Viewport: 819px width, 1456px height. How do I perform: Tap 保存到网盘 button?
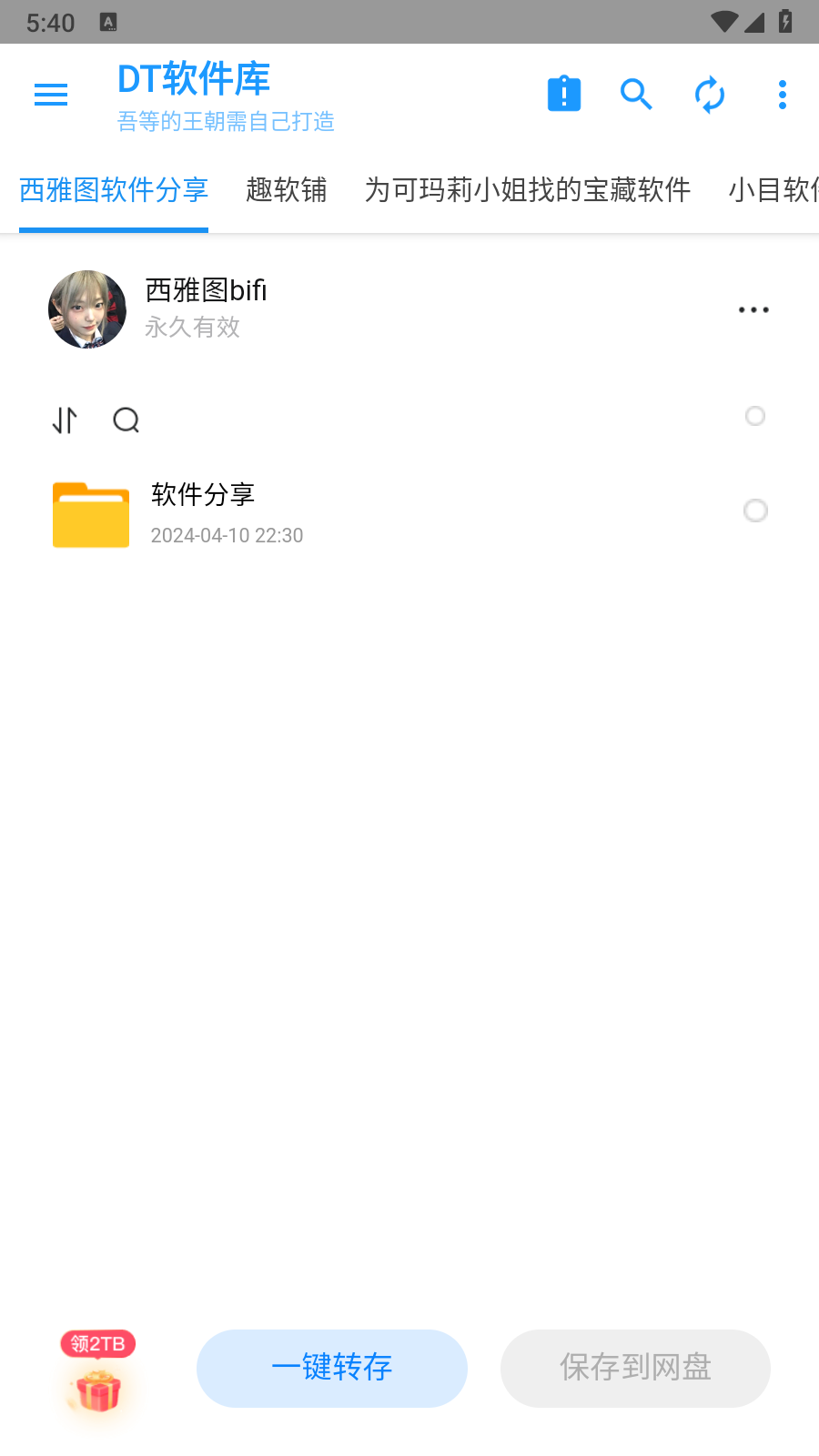point(635,1368)
